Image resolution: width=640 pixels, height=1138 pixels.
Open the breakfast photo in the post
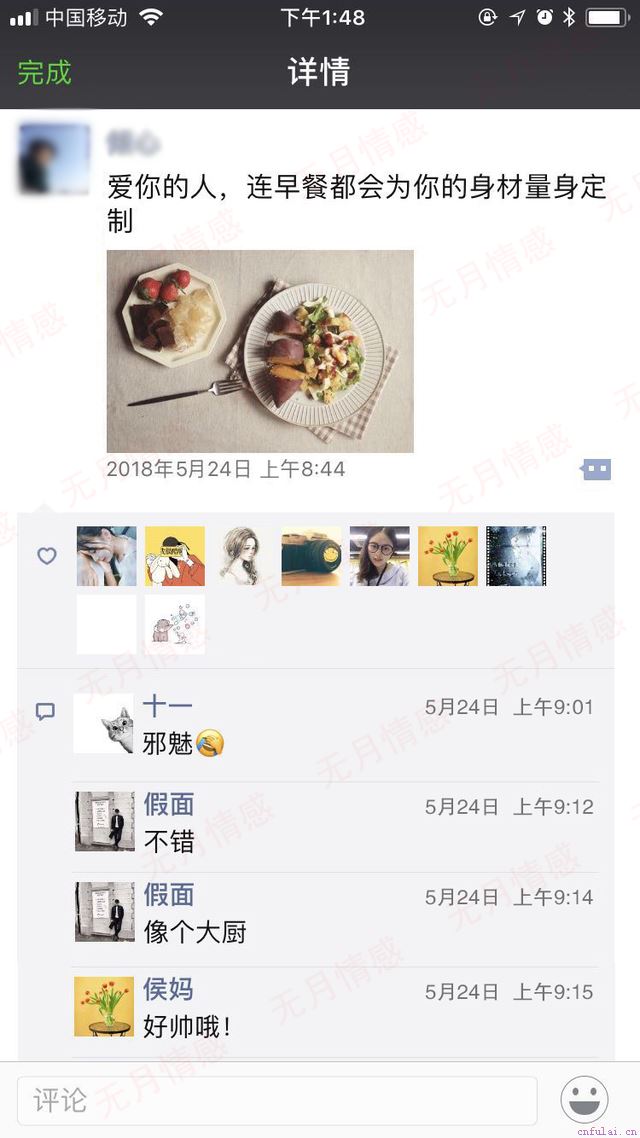click(x=260, y=351)
